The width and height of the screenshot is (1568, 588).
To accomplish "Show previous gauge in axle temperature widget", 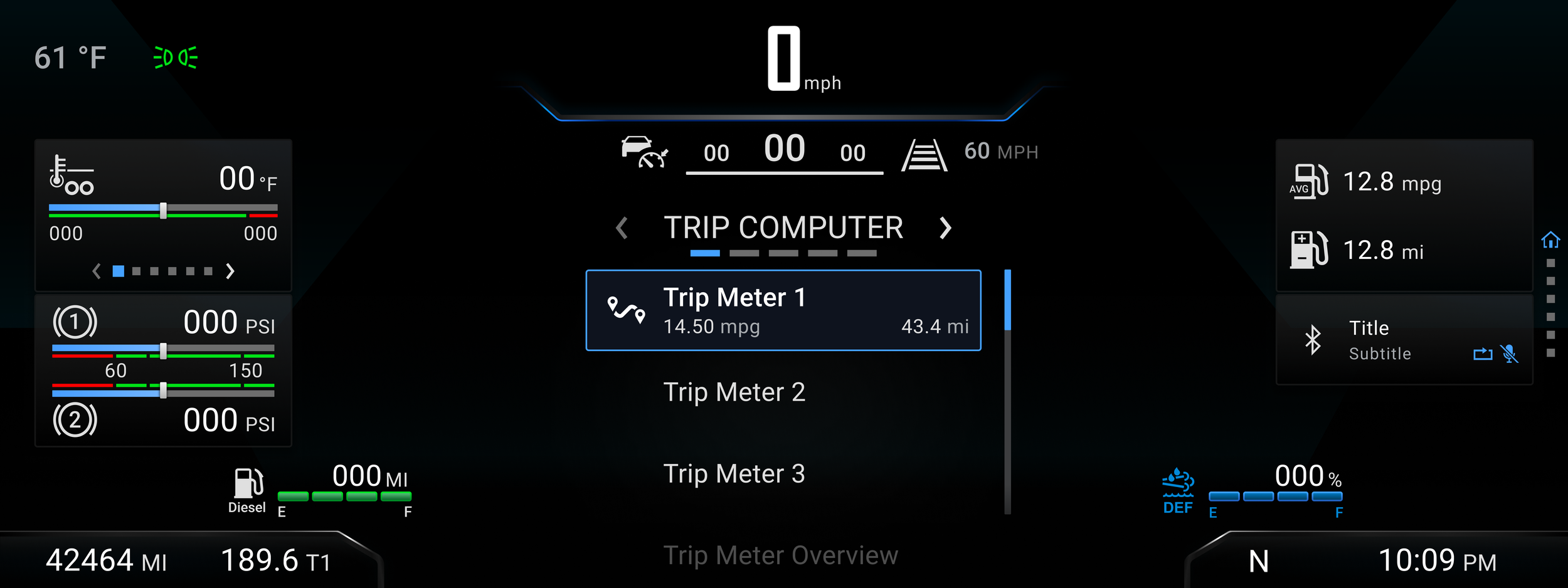I will click(x=97, y=271).
